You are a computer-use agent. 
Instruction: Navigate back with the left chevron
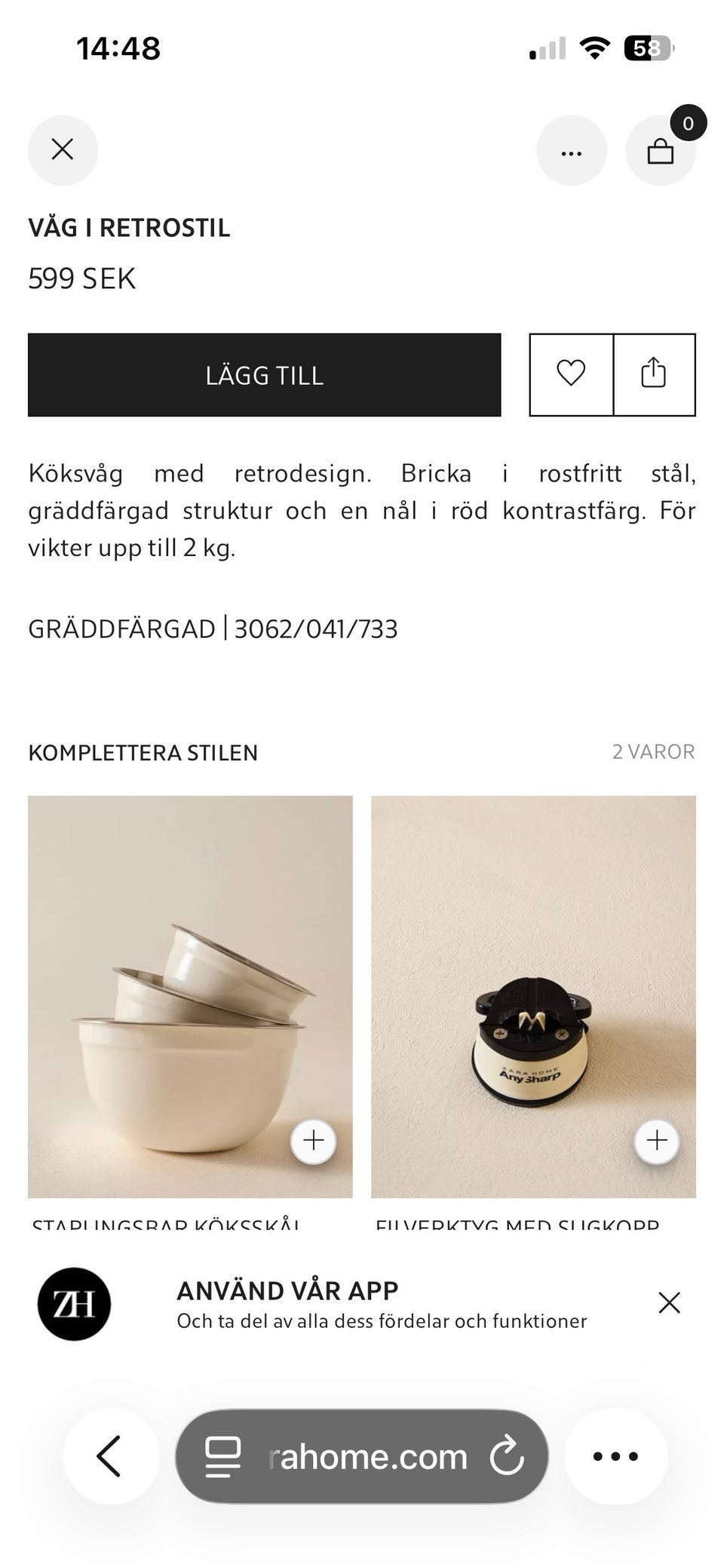(x=109, y=1456)
